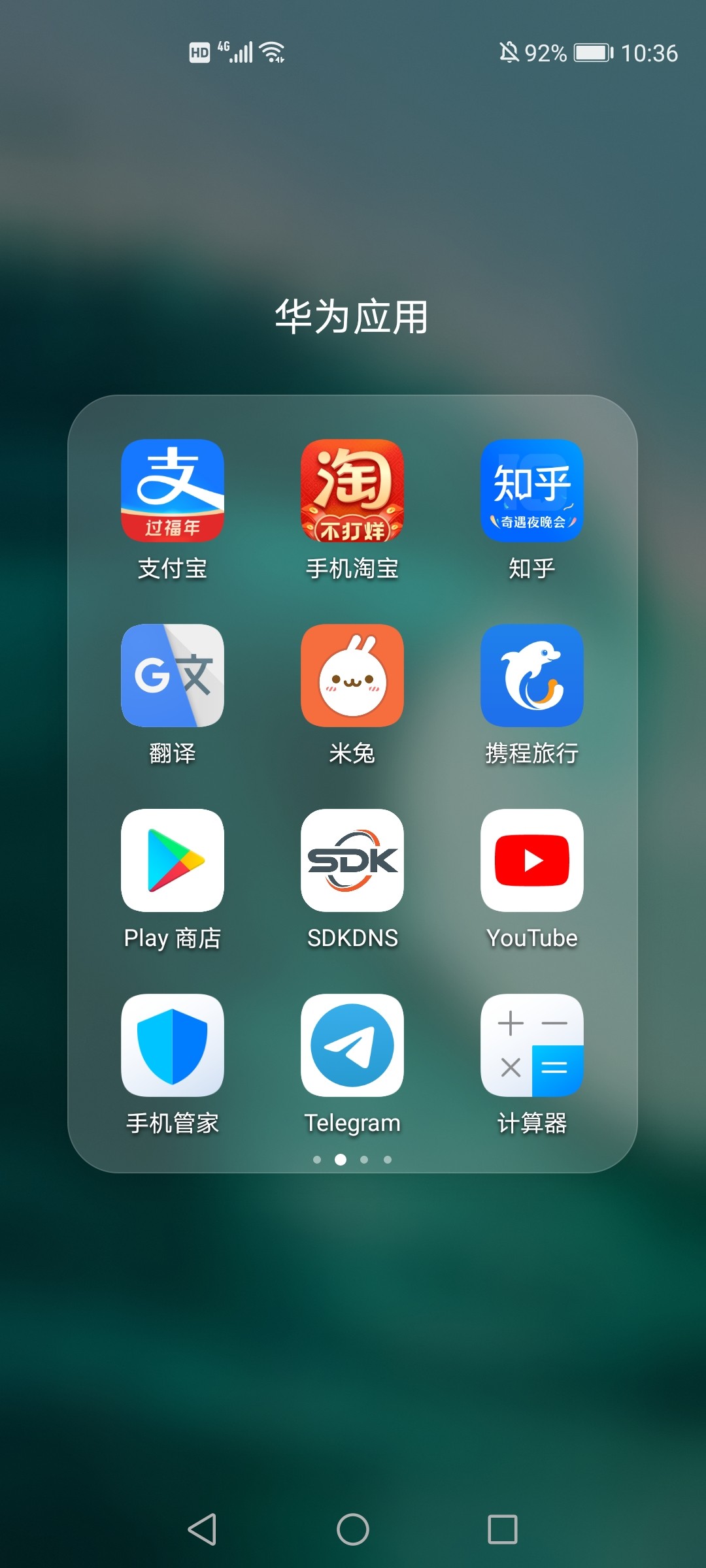The width and height of the screenshot is (706, 1568).
Task: Open the 支付宝 (Alipay) app
Action: coord(173,491)
